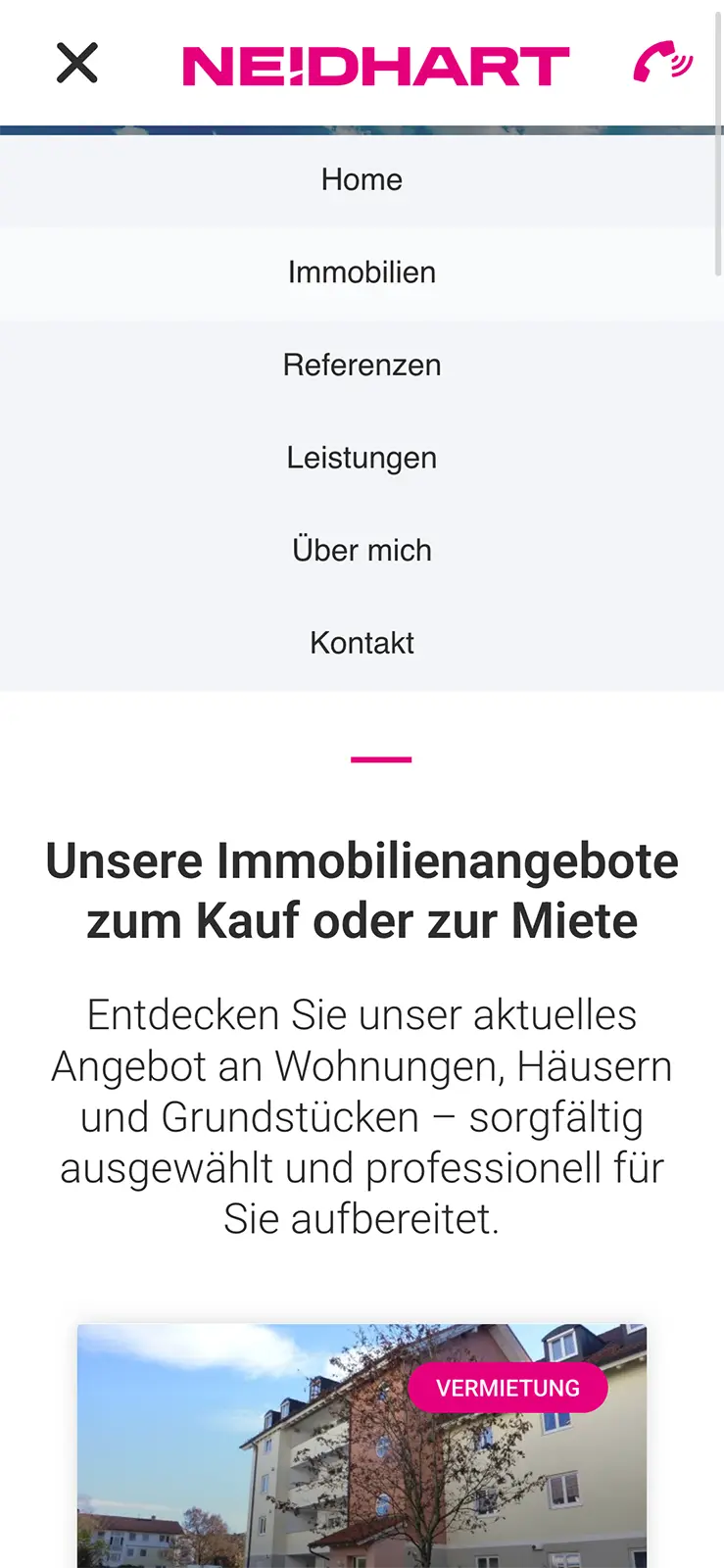Go to the Kontakt page
Image resolution: width=724 pixels, height=1568 pixels.
362,643
